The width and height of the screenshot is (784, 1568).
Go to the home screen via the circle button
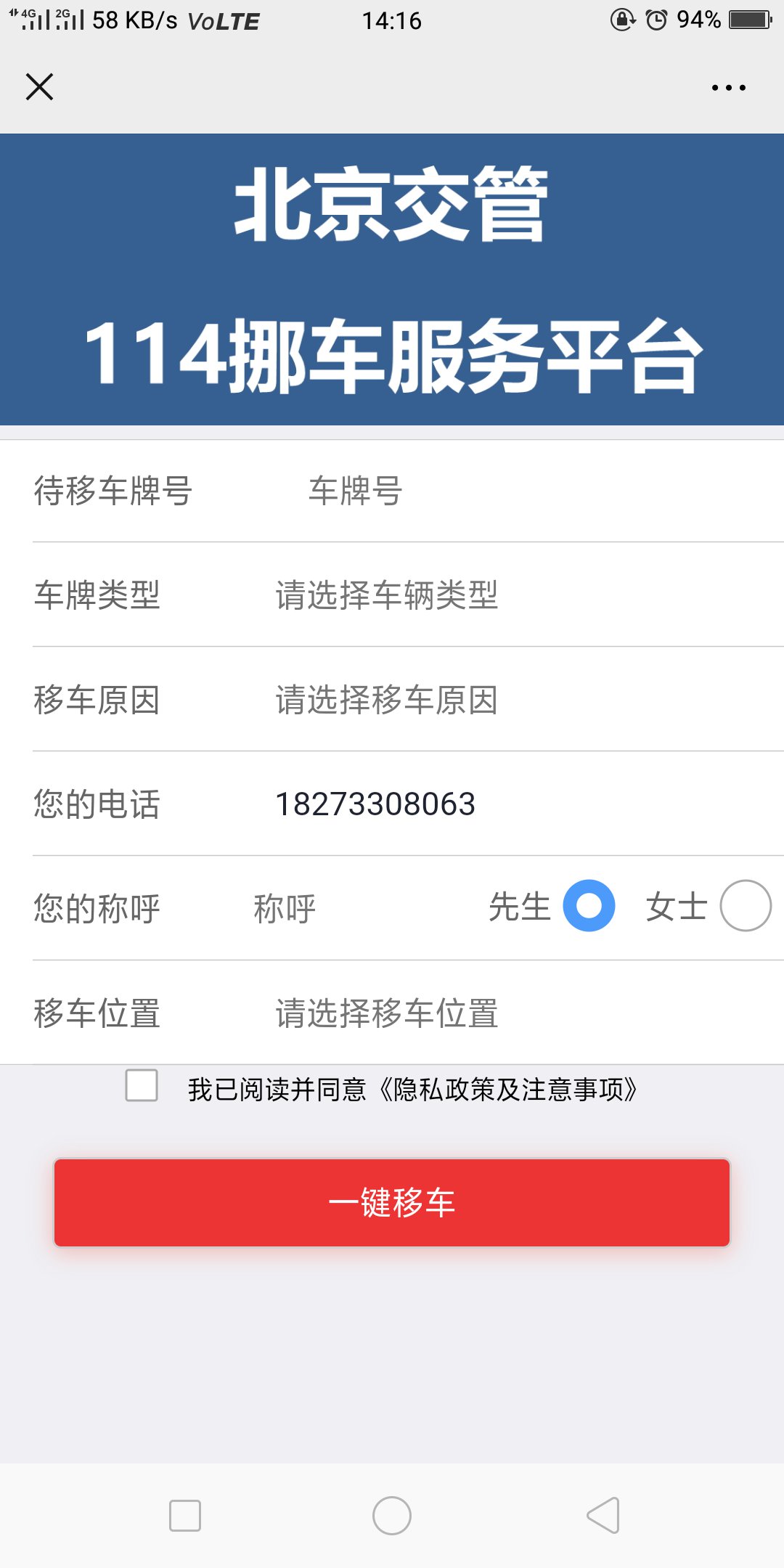(x=392, y=1516)
